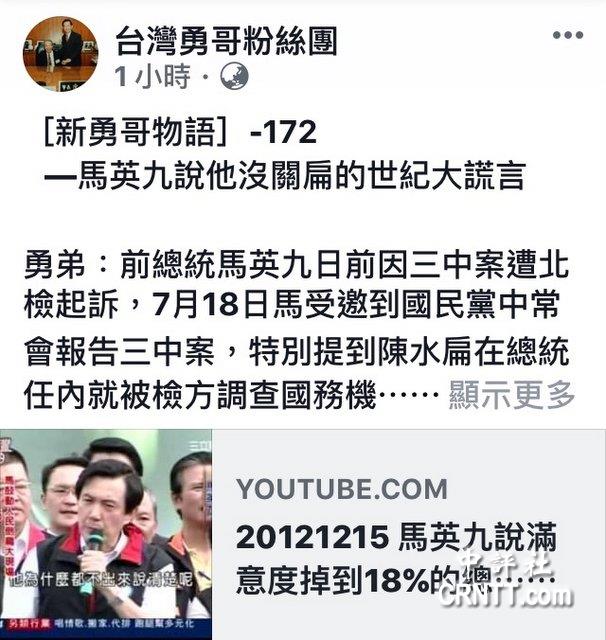Open the post's three-dot overflow menu
Viewport: 606px width, 640px height.
click(567, 36)
